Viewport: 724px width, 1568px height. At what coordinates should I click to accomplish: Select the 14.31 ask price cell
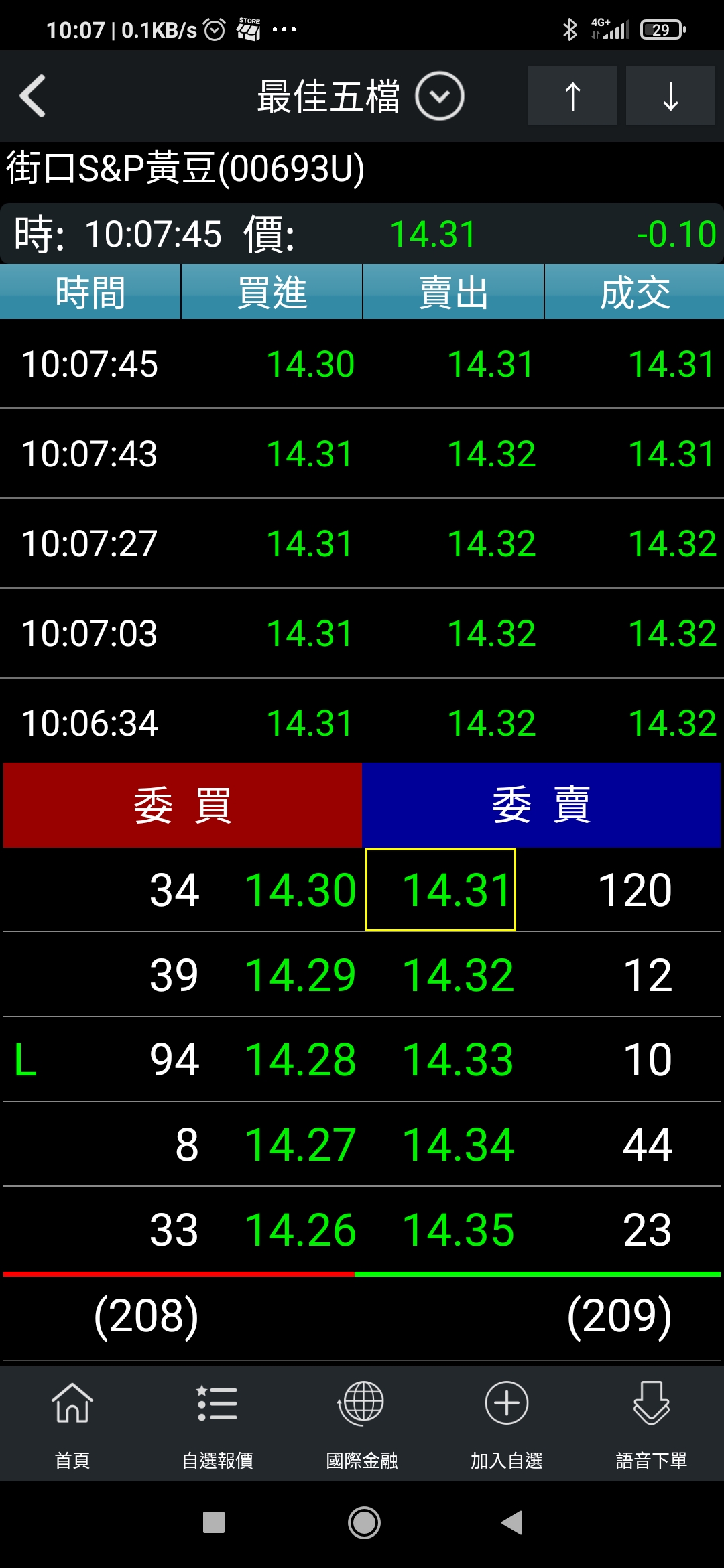pyautogui.click(x=440, y=890)
